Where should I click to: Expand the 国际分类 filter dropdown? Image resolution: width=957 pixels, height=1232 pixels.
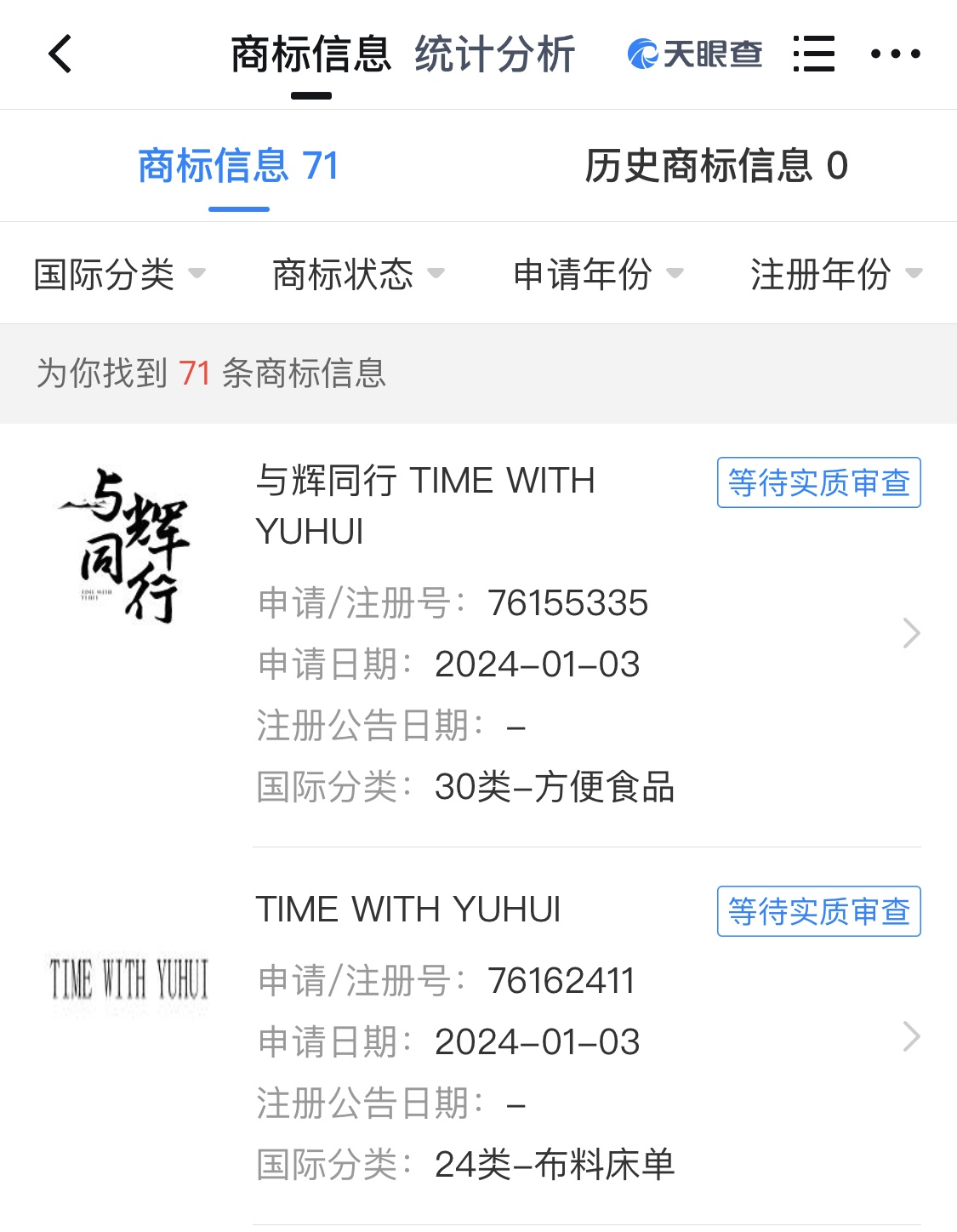click(119, 274)
